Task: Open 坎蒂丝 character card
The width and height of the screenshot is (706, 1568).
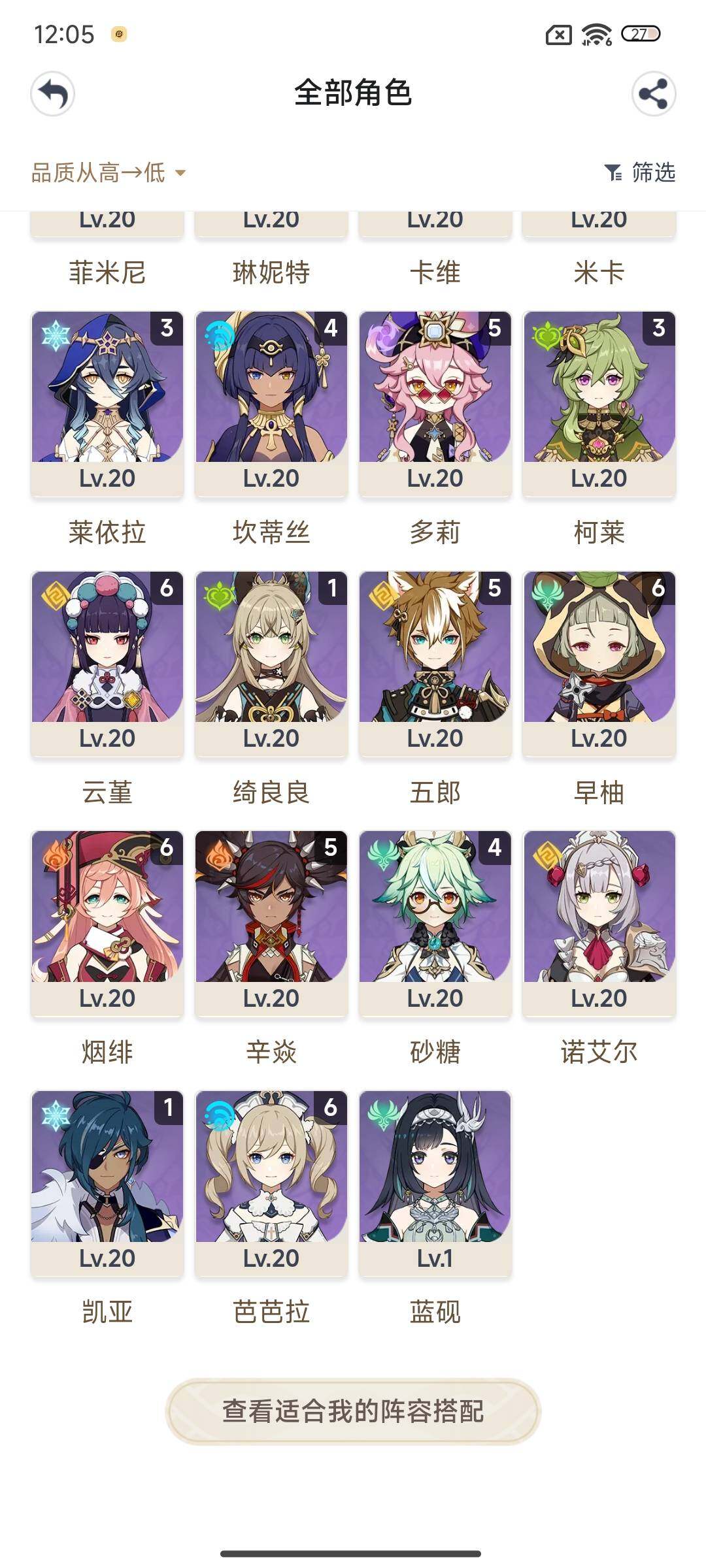Action: [271, 402]
